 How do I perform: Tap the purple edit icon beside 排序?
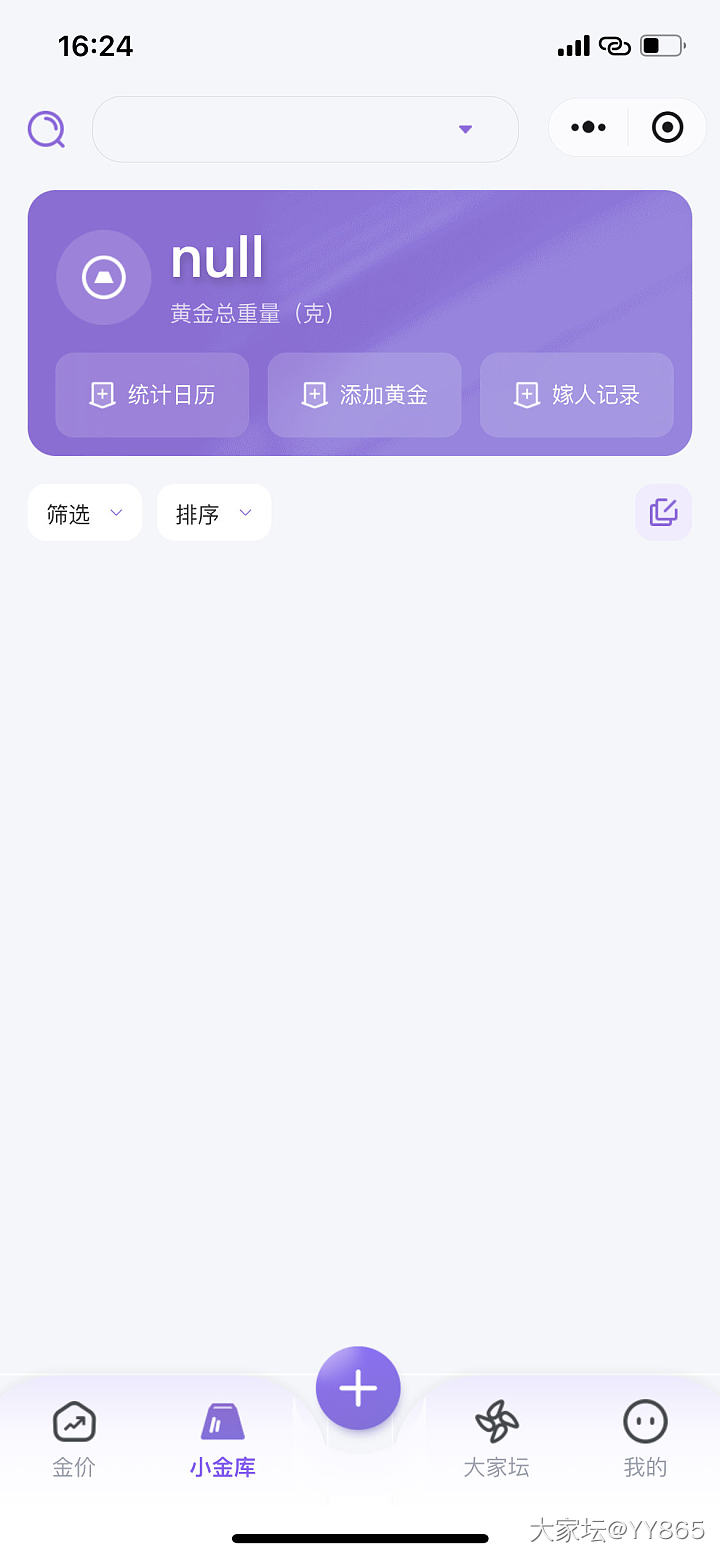(664, 512)
